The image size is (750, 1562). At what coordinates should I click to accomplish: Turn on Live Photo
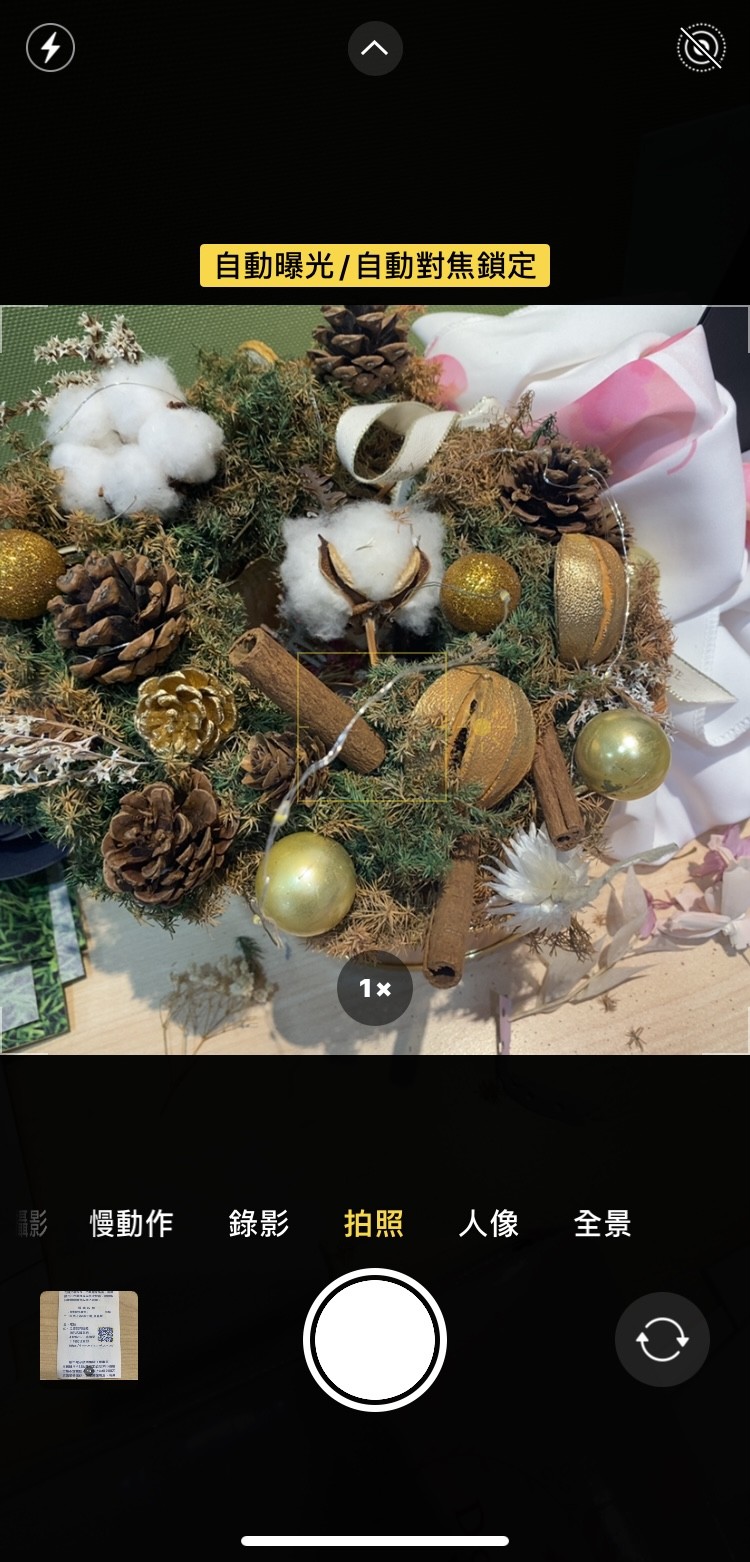tap(700, 48)
